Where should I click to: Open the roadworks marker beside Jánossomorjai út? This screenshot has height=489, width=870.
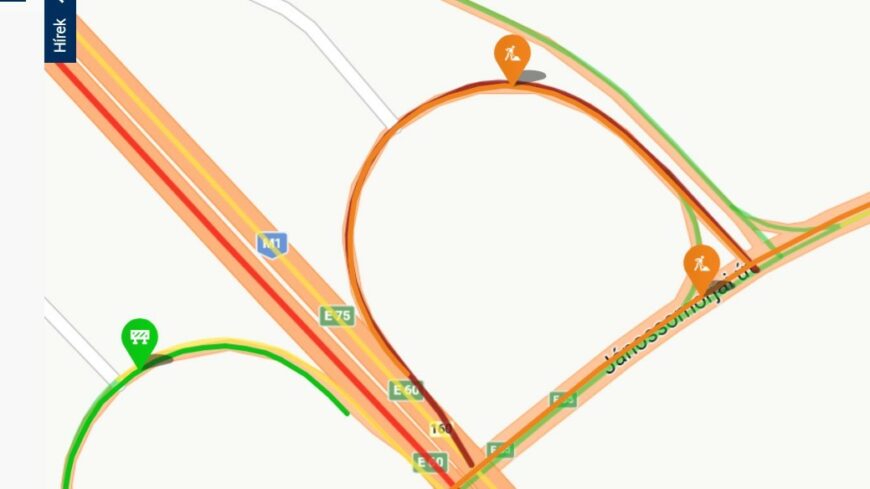coord(701,265)
